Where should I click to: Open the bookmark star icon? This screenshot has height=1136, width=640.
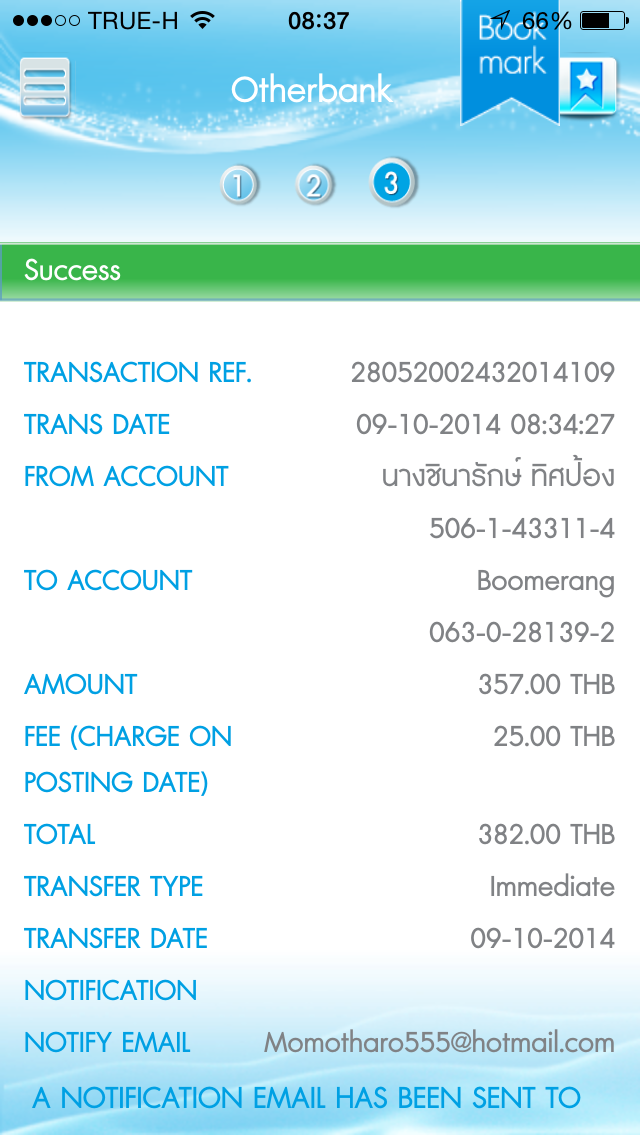click(x=587, y=88)
